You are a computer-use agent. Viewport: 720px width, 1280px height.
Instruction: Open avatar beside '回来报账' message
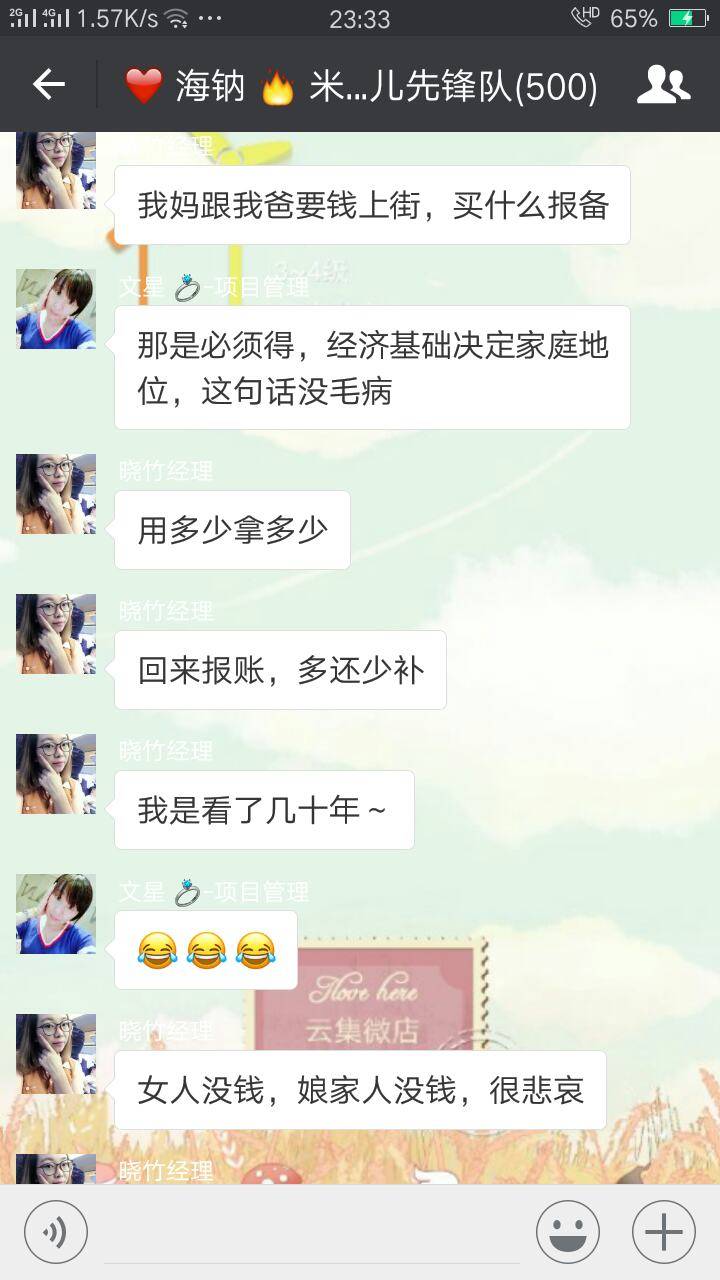click(56, 634)
